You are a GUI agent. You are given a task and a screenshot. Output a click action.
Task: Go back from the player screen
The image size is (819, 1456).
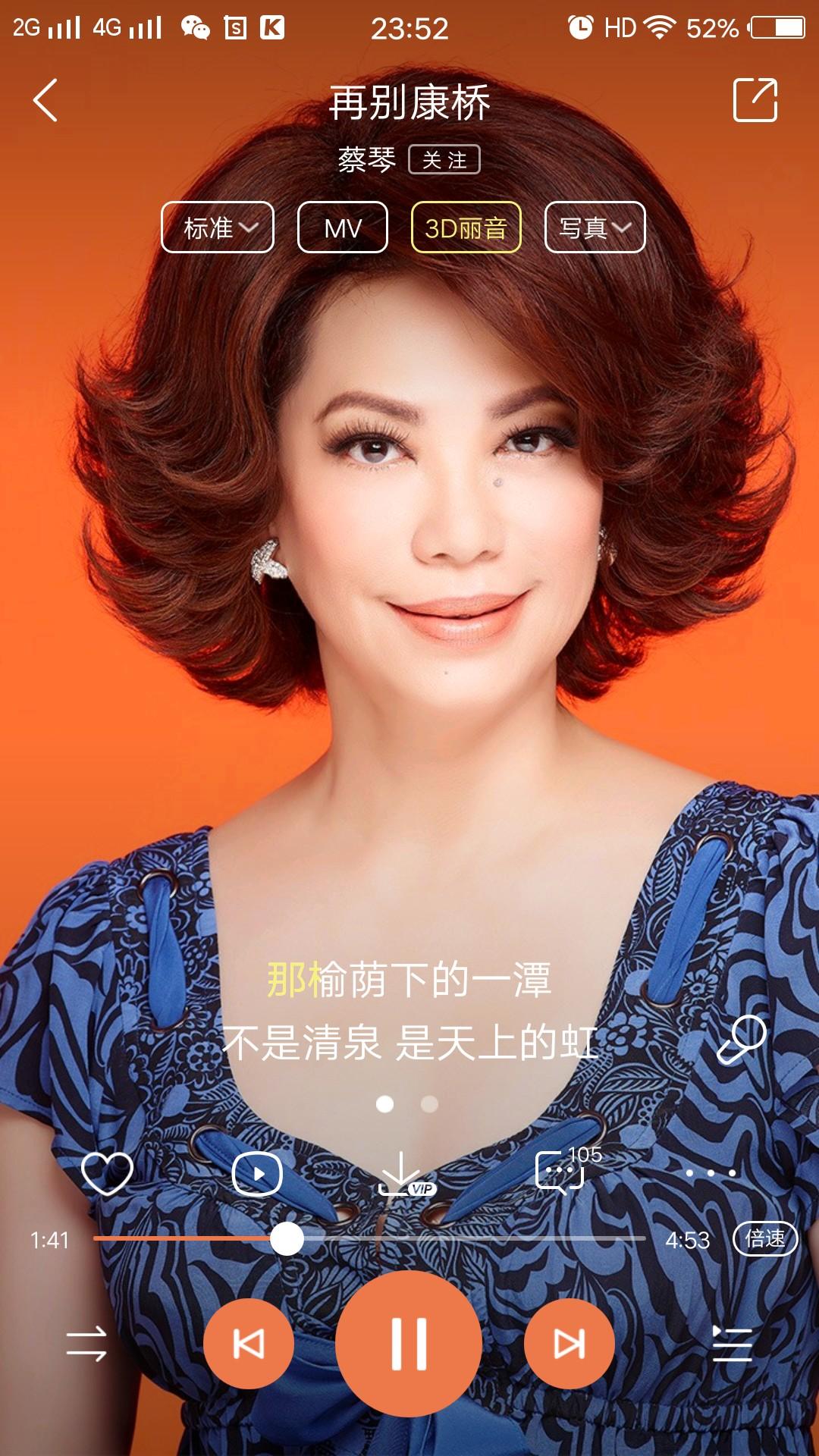tap(45, 100)
